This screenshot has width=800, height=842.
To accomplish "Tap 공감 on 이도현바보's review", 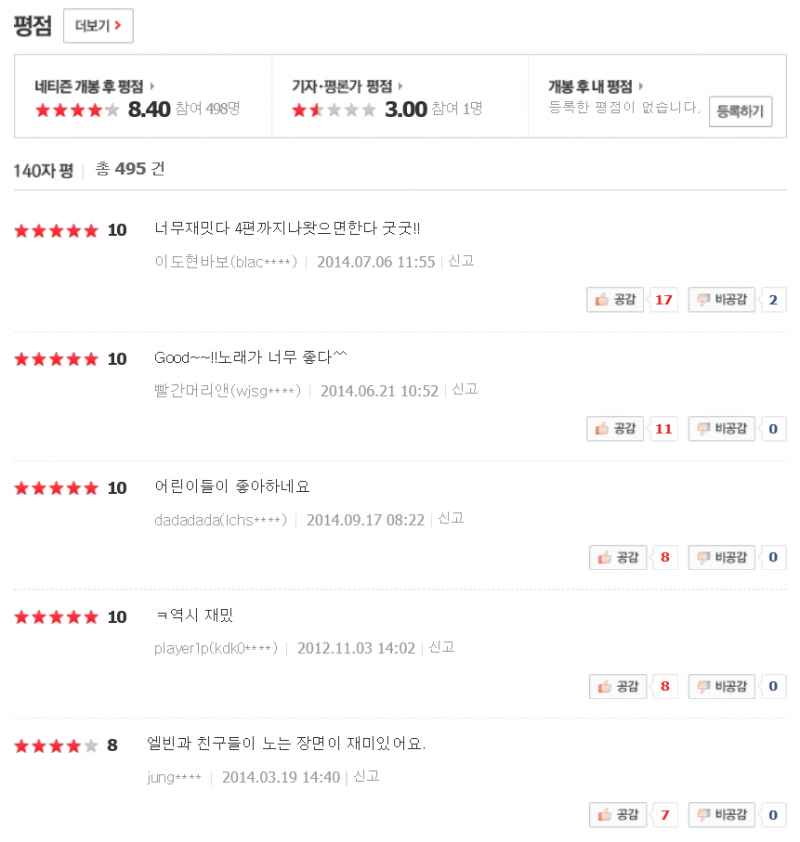I will coord(616,299).
